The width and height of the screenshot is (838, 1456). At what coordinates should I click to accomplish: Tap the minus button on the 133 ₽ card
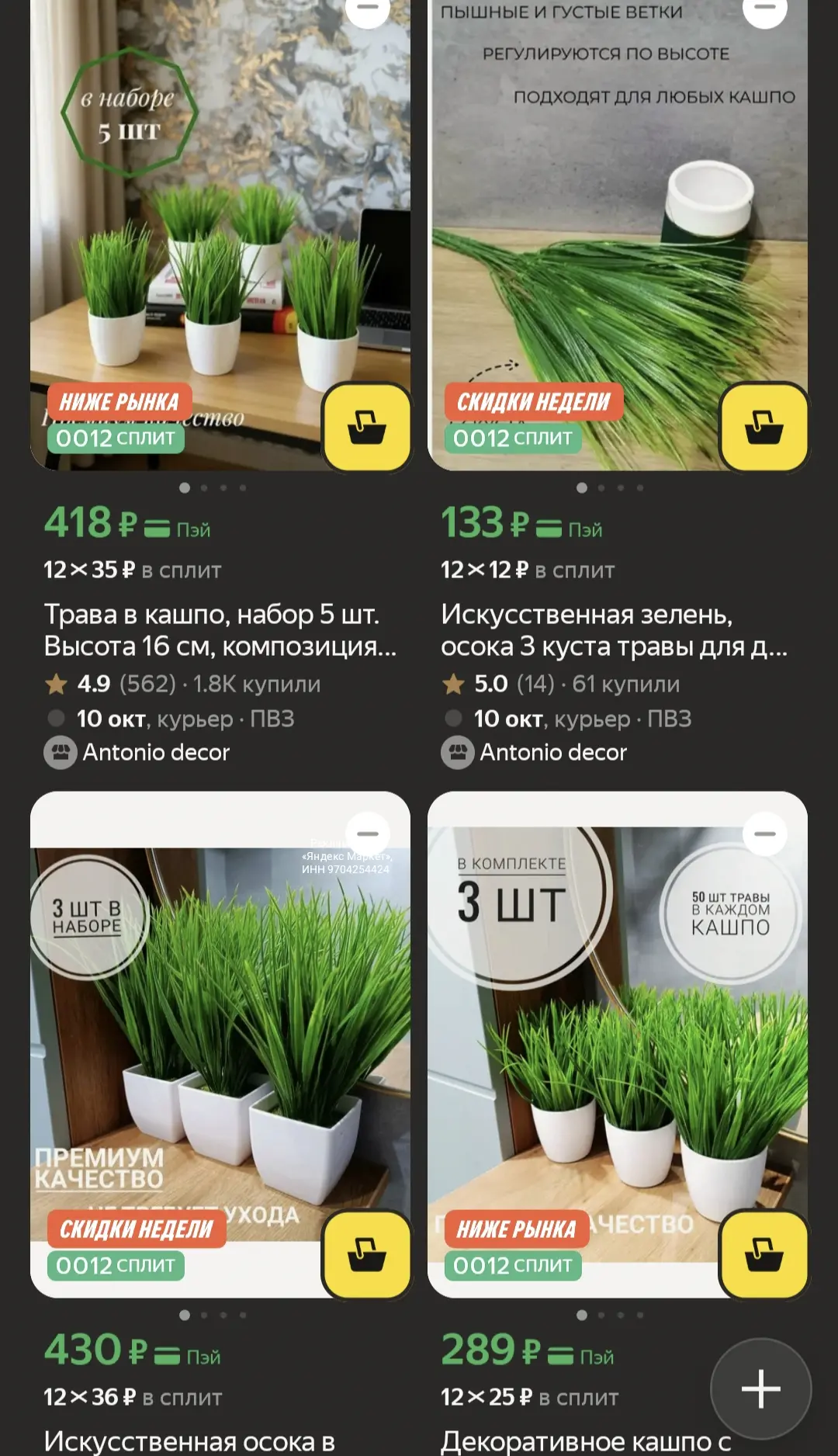pos(765,9)
